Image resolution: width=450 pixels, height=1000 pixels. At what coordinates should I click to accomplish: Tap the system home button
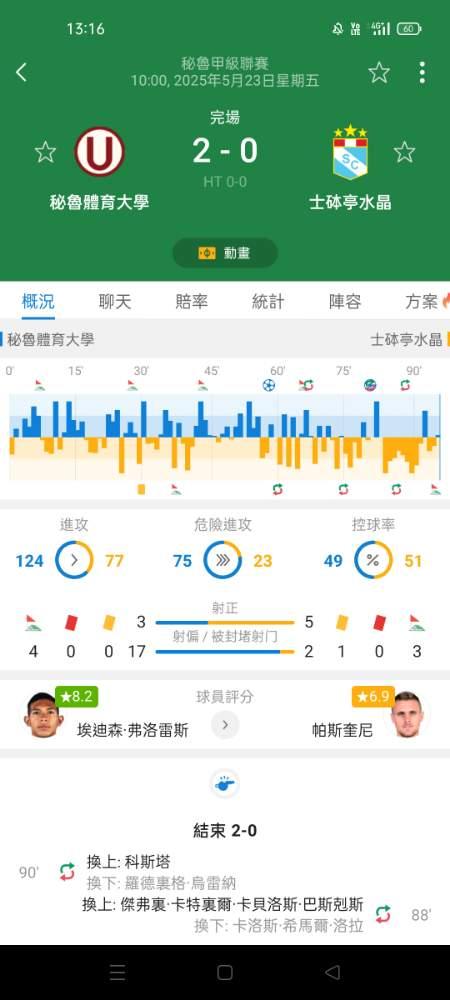225,972
